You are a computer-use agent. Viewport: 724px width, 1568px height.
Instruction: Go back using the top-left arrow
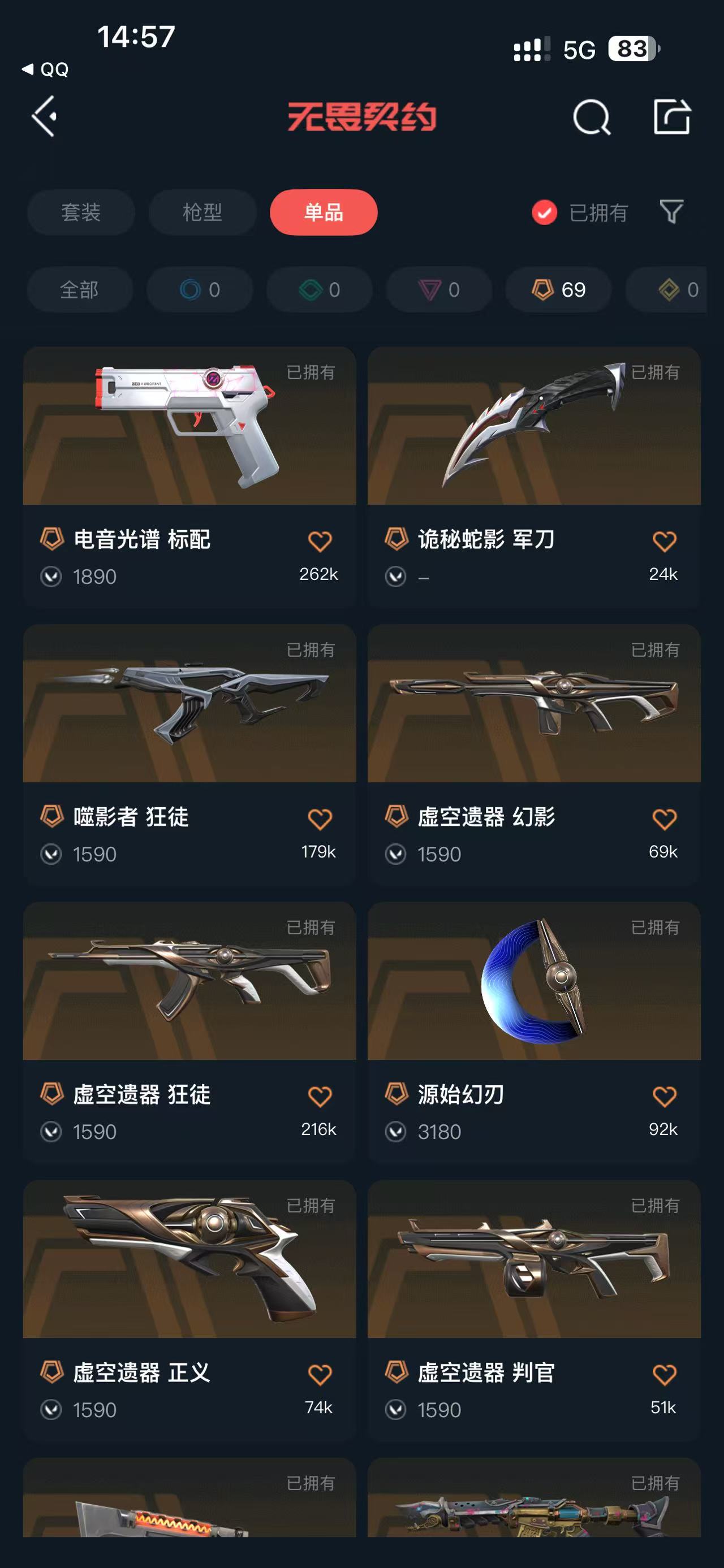45,116
